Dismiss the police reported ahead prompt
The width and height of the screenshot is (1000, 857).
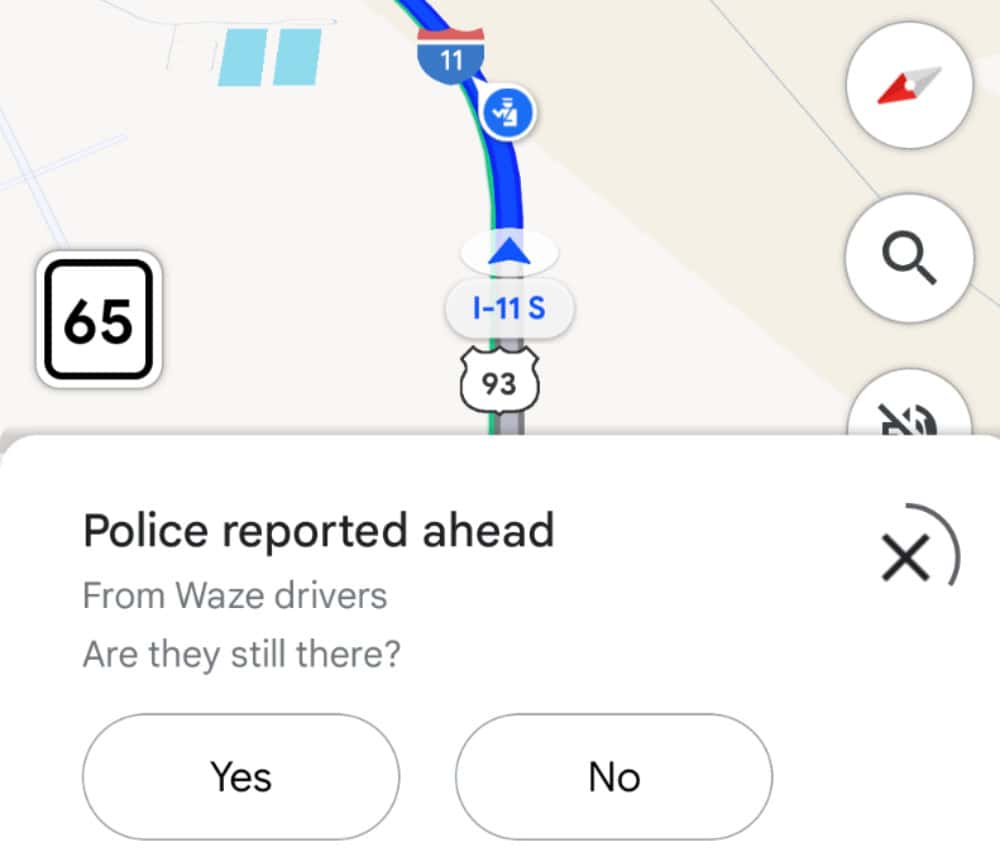[x=907, y=557]
